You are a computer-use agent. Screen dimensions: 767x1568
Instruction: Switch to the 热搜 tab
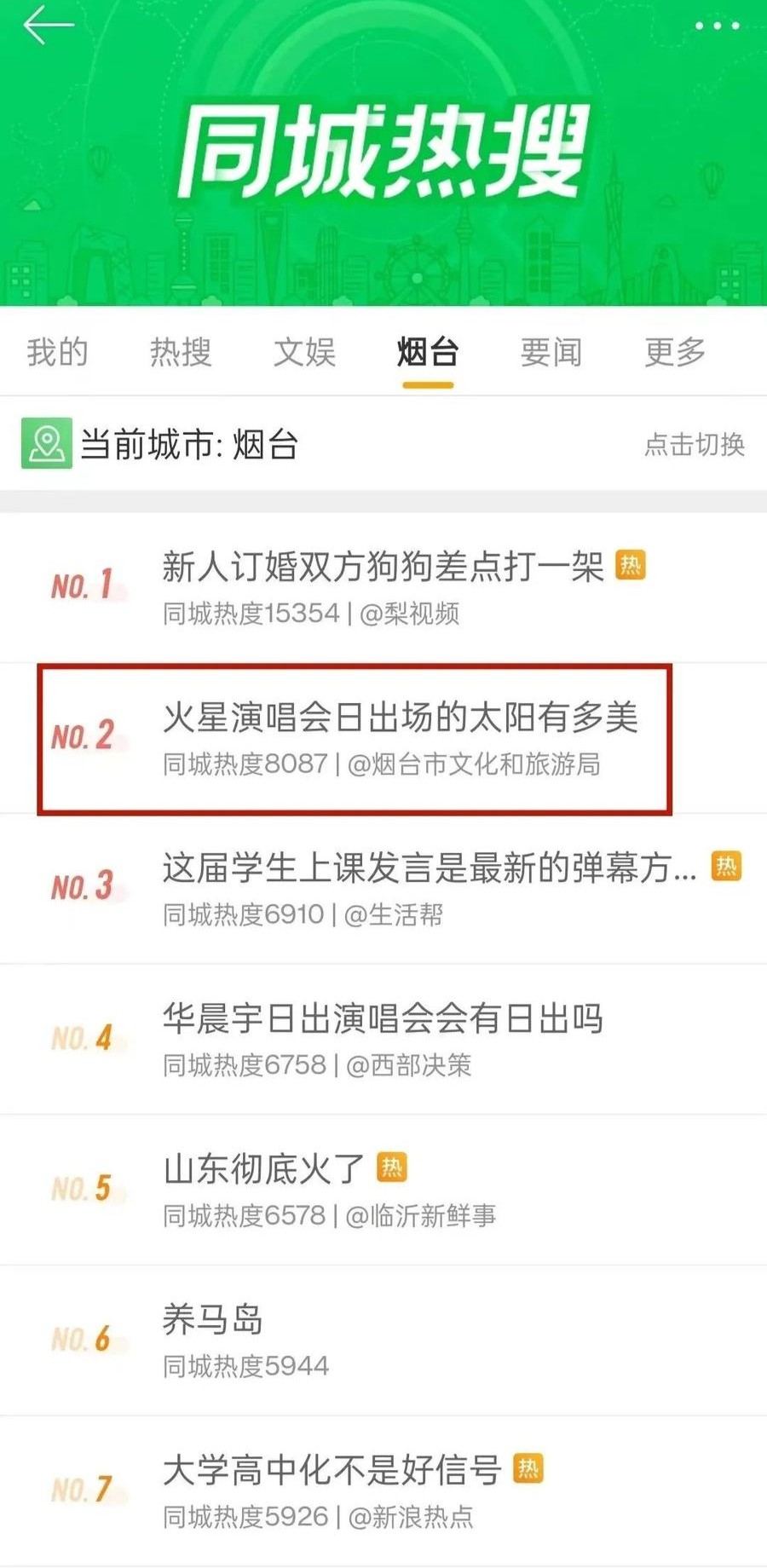click(181, 352)
